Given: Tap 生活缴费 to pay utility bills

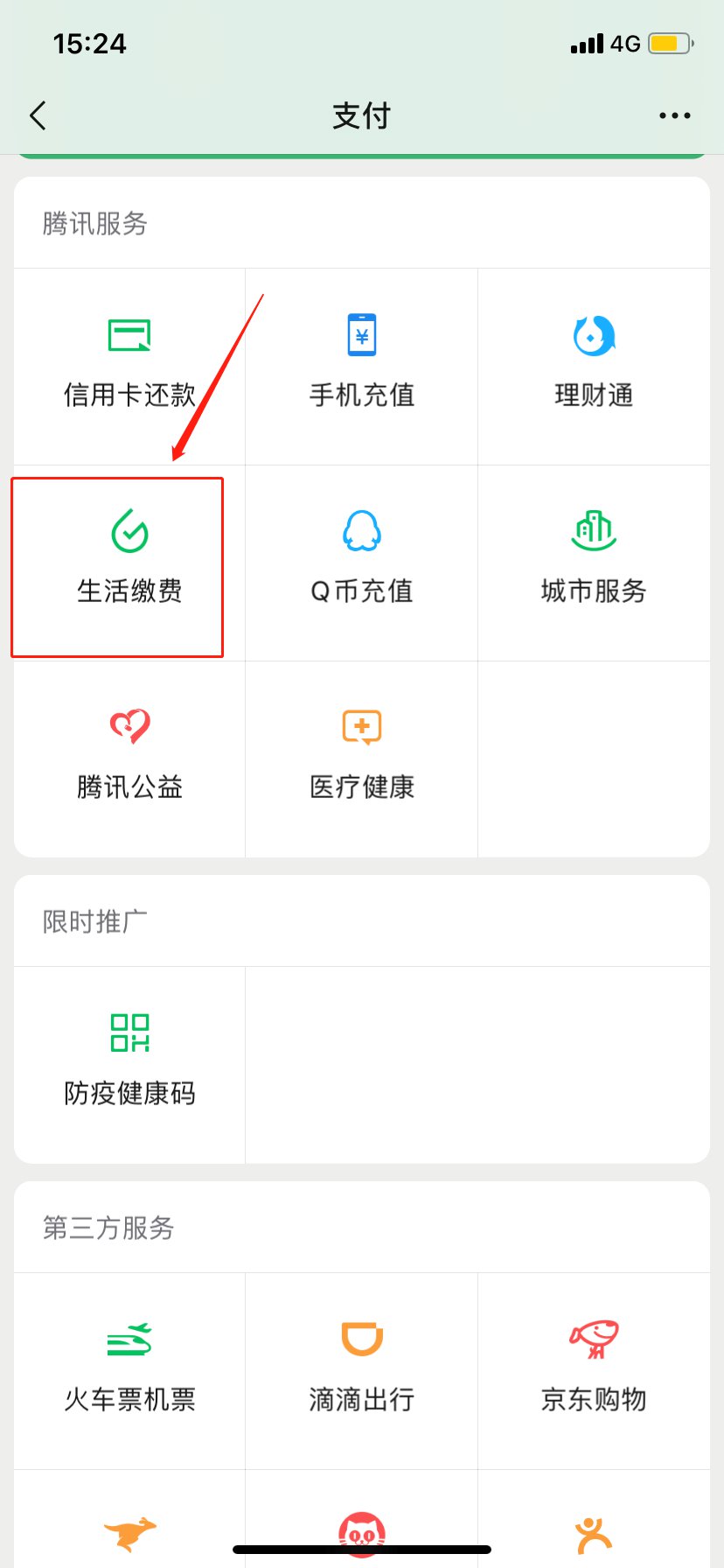Looking at the screenshot, I should click(x=129, y=563).
